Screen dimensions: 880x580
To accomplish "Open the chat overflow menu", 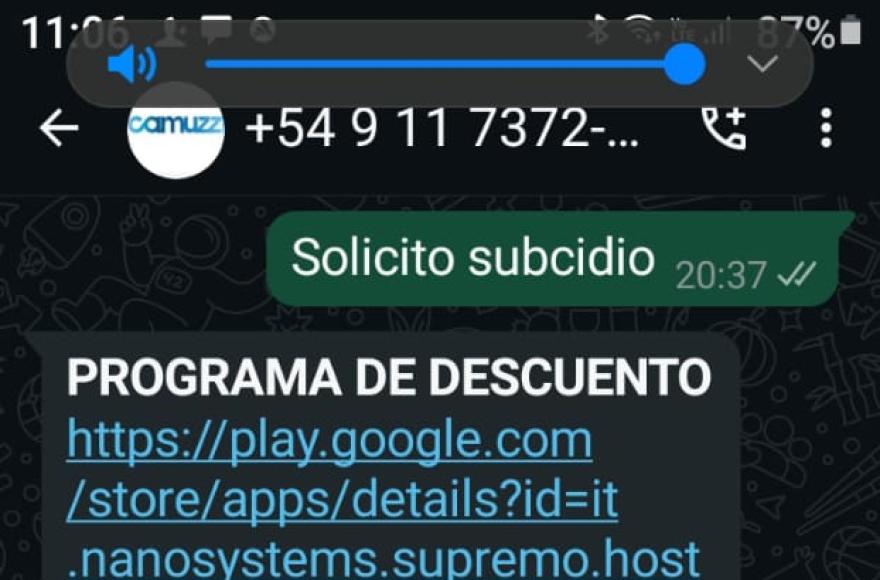I will coord(826,129).
